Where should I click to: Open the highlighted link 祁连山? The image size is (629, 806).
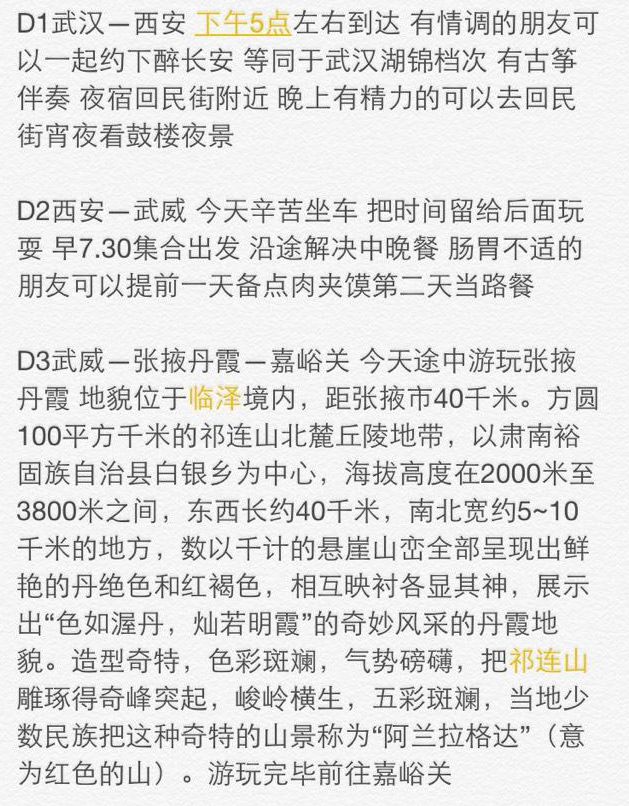pyautogui.click(x=547, y=660)
